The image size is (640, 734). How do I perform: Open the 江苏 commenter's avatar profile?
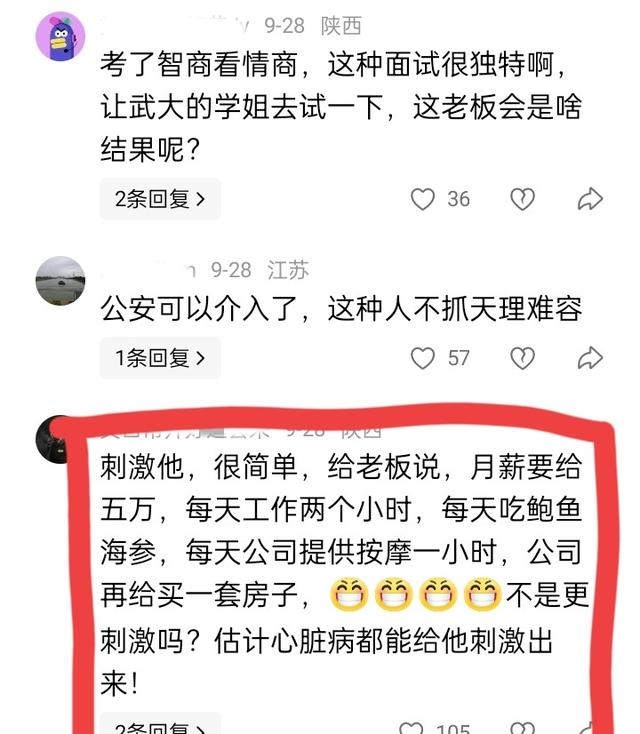pyautogui.click(x=59, y=281)
